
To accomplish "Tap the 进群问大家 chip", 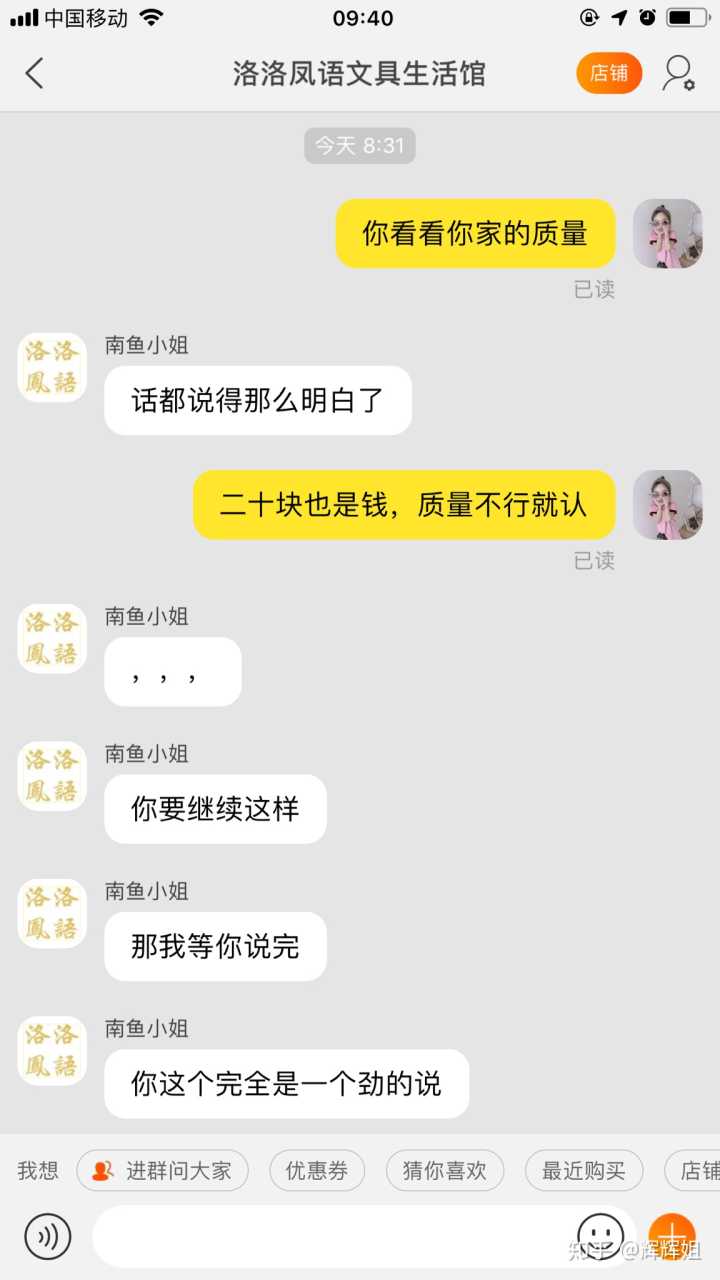I will coord(162,1170).
